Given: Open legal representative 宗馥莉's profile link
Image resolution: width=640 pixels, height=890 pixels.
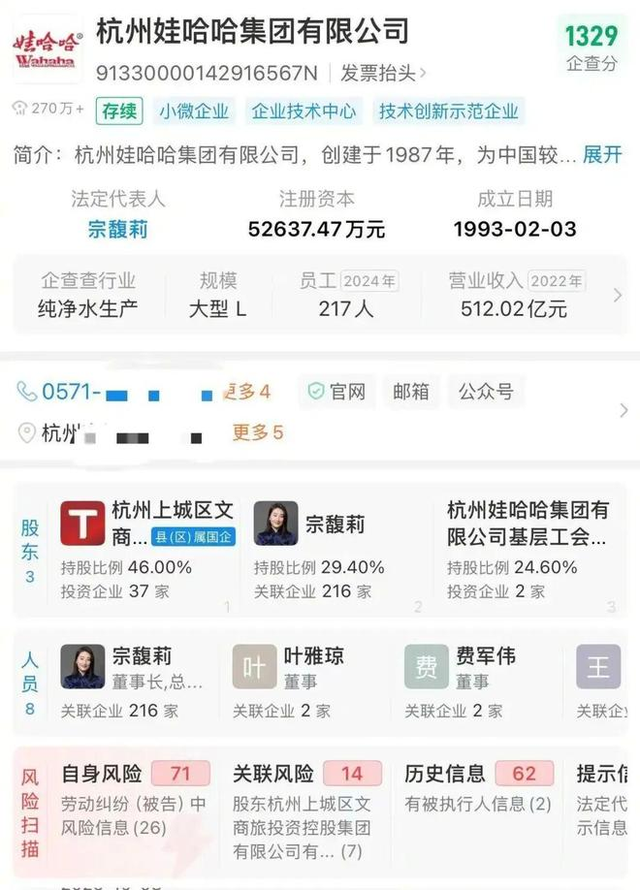Looking at the screenshot, I should click(118, 229).
